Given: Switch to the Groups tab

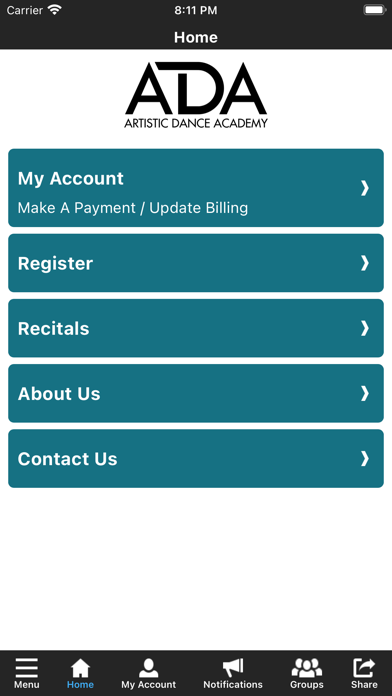Looking at the screenshot, I should click(x=307, y=673).
